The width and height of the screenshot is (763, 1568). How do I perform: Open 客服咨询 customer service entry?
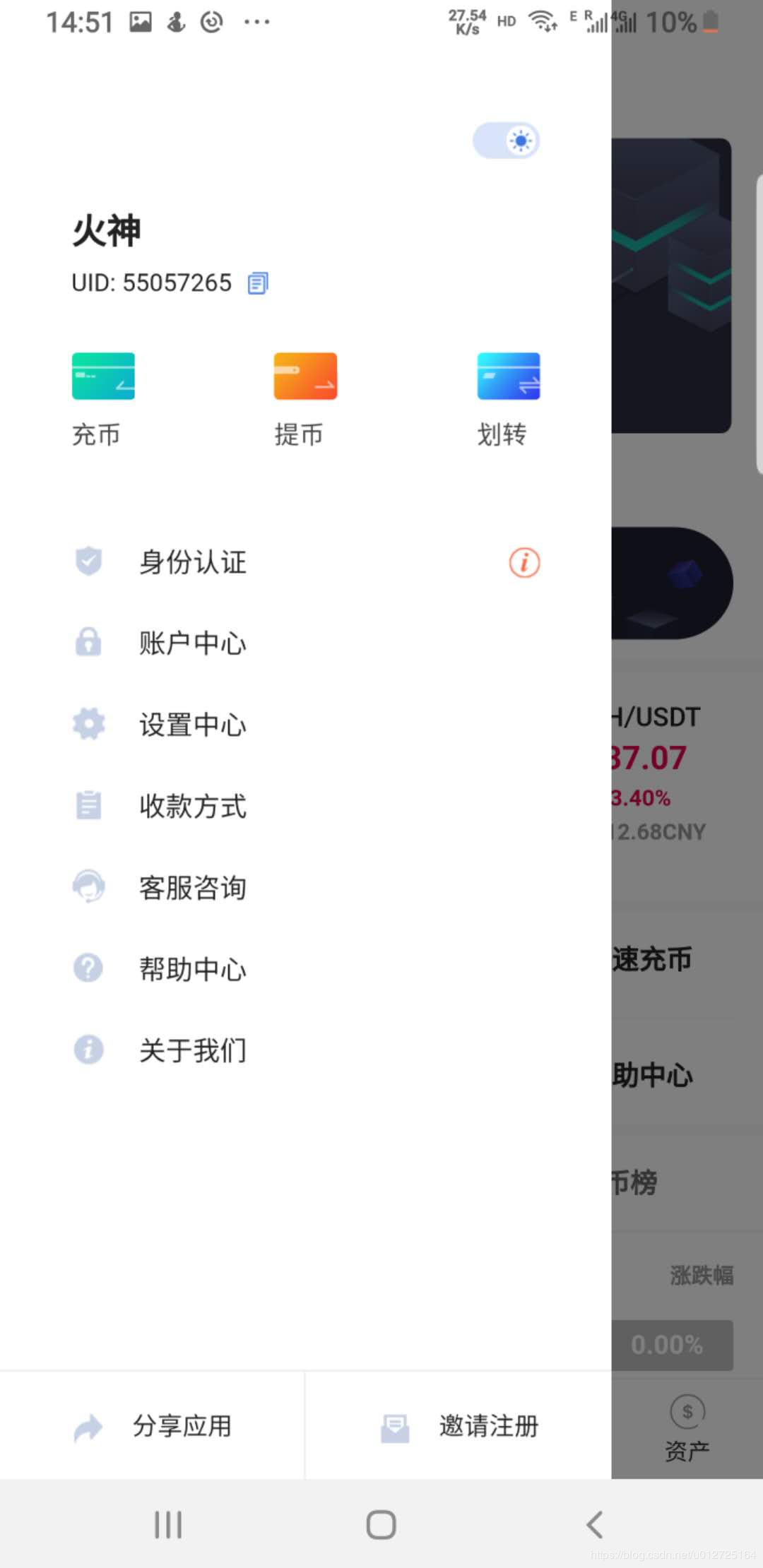pos(192,888)
